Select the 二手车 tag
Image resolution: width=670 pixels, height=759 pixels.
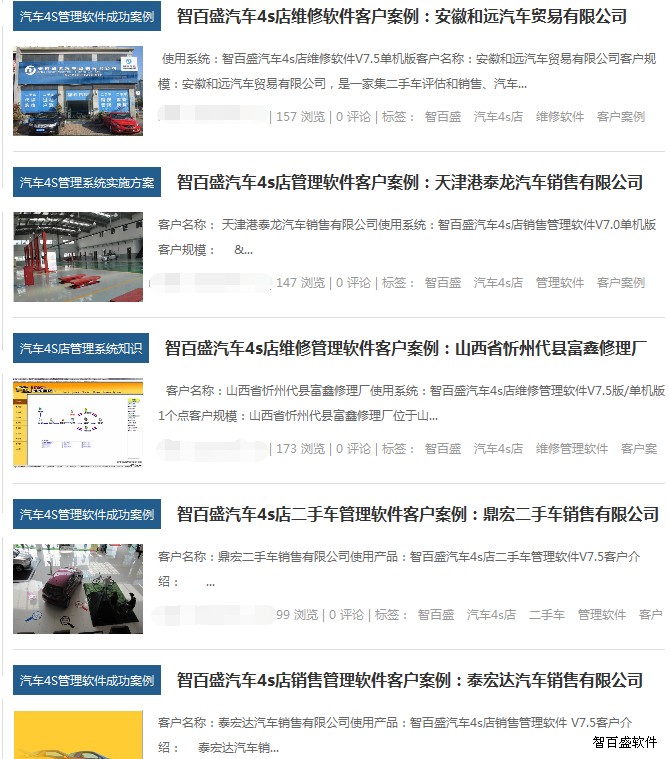(547, 615)
